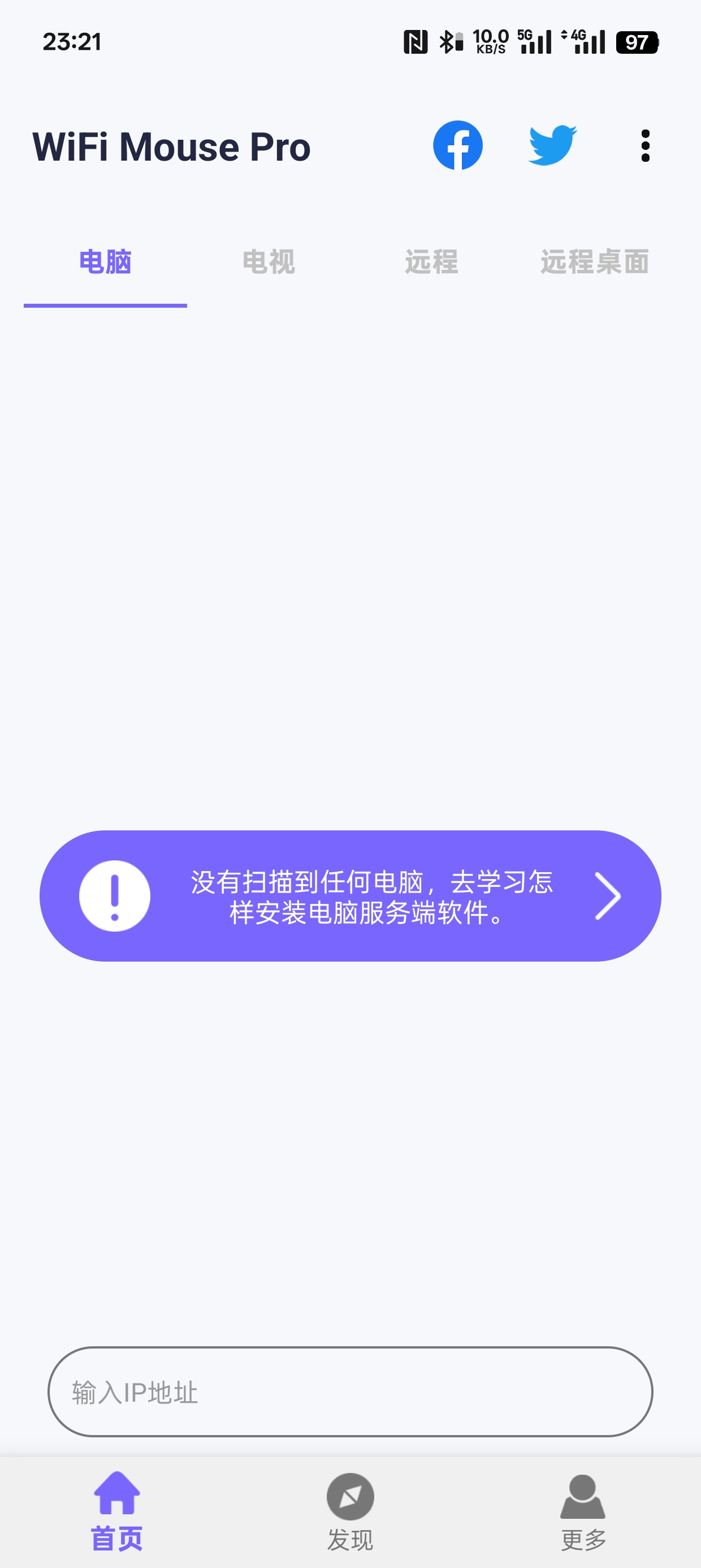Open the 没有扫描到任何电脑 install guide banner
The width and height of the screenshot is (701, 1568).
350,896
